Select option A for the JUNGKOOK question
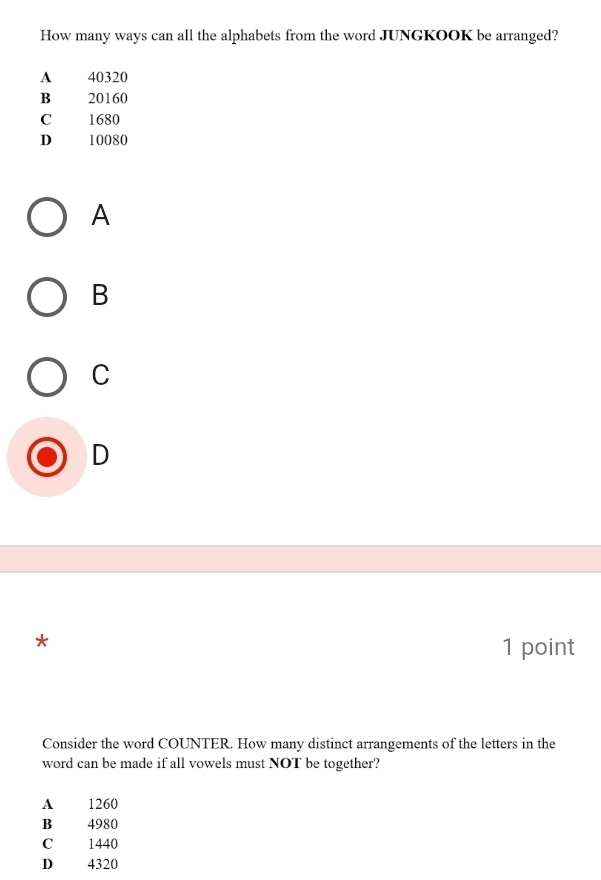 tap(47, 217)
